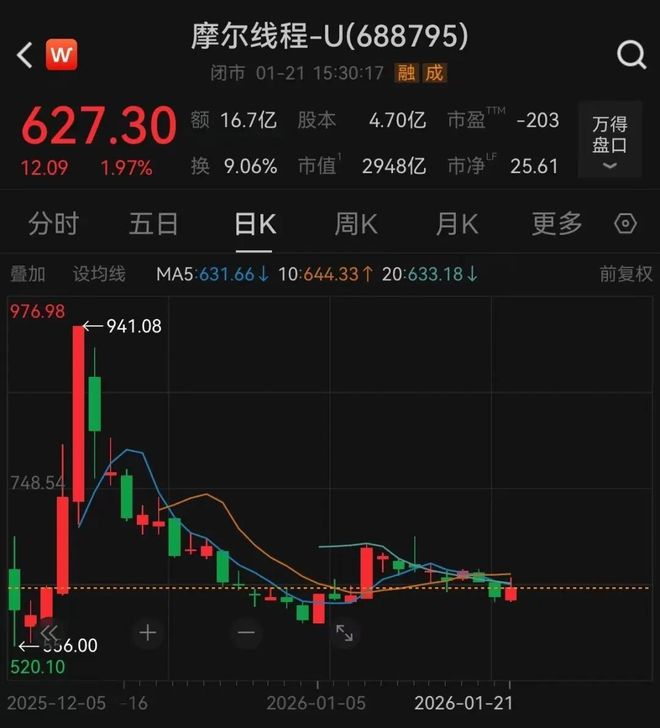Viewport: 660px width, 728px height.
Task: Expand the chart to fullscreen
Action: [344, 632]
